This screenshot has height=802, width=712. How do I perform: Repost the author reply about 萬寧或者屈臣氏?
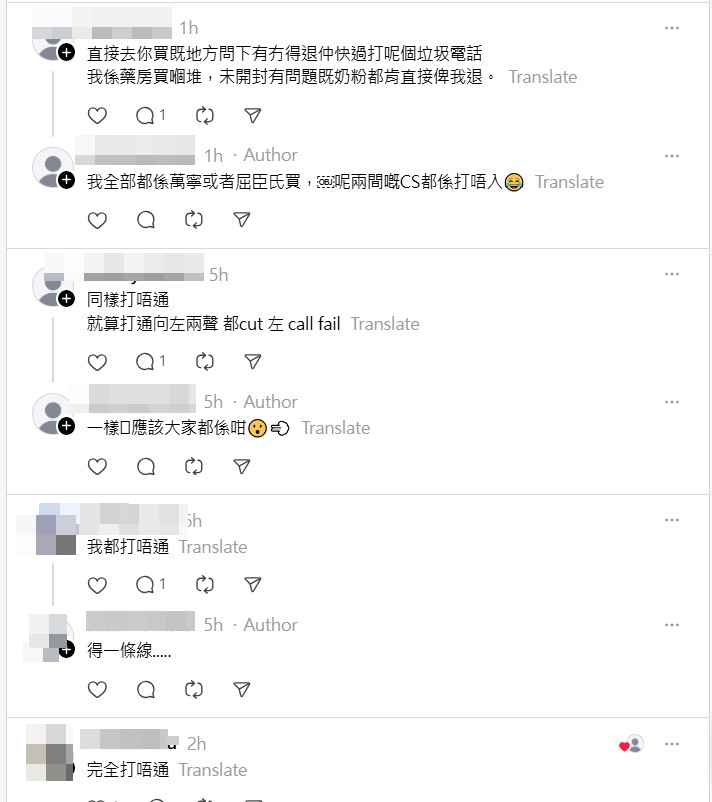click(x=195, y=219)
